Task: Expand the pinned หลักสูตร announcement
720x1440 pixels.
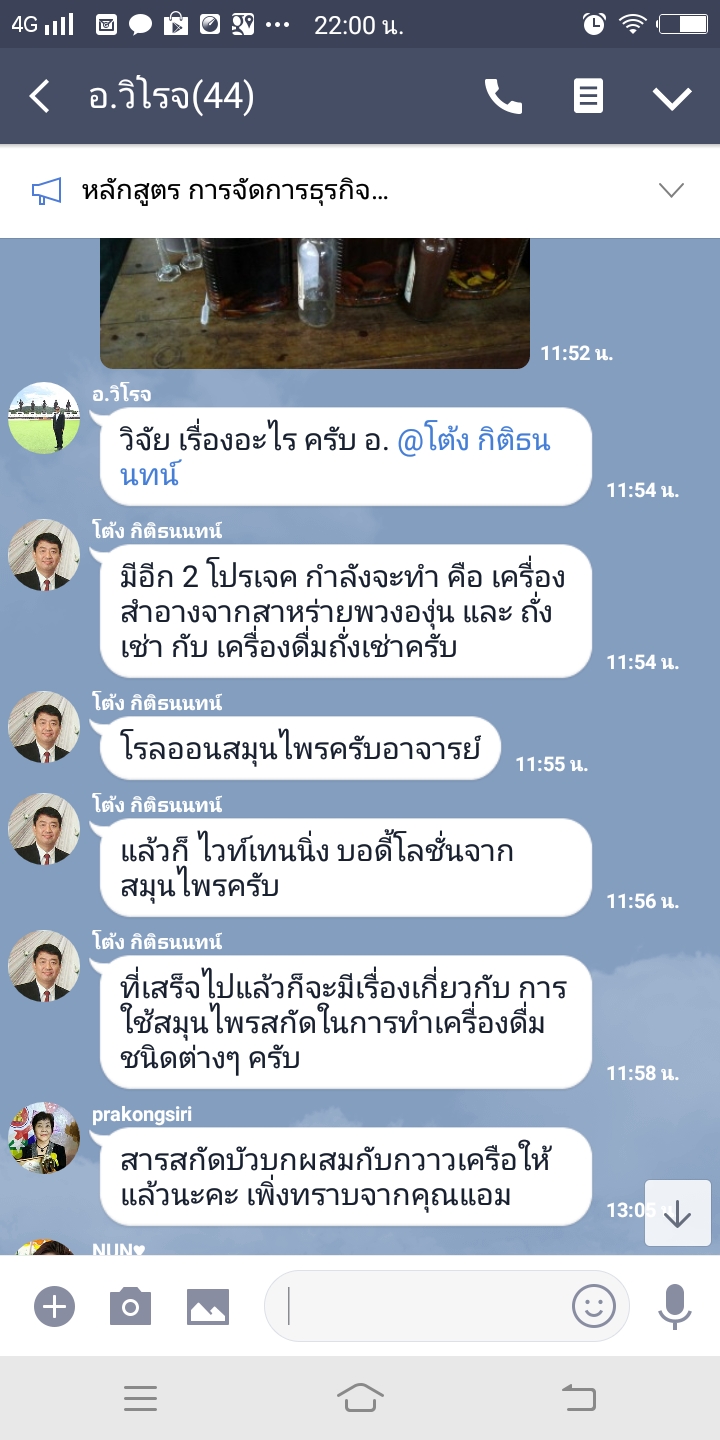Action: 671,190
